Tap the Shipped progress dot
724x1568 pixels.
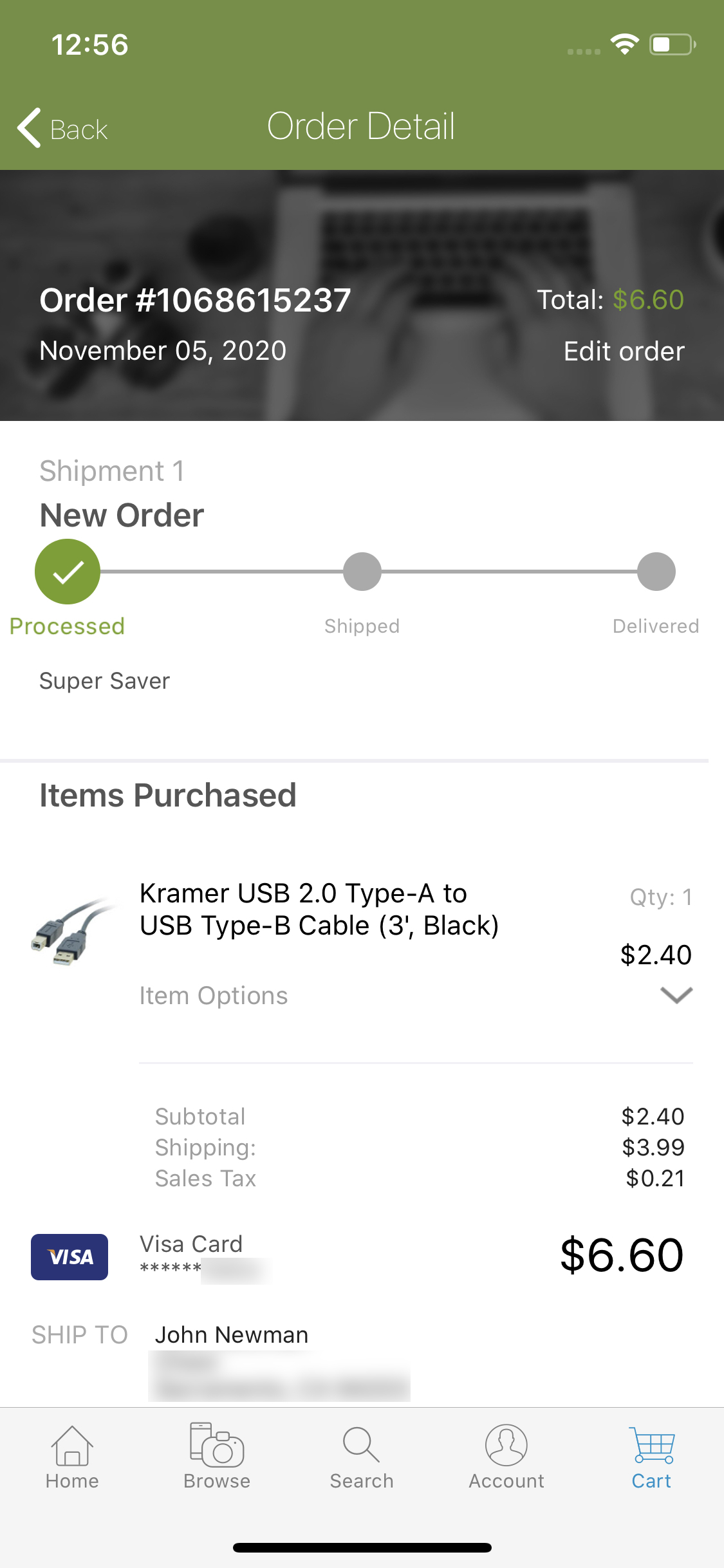click(x=362, y=571)
